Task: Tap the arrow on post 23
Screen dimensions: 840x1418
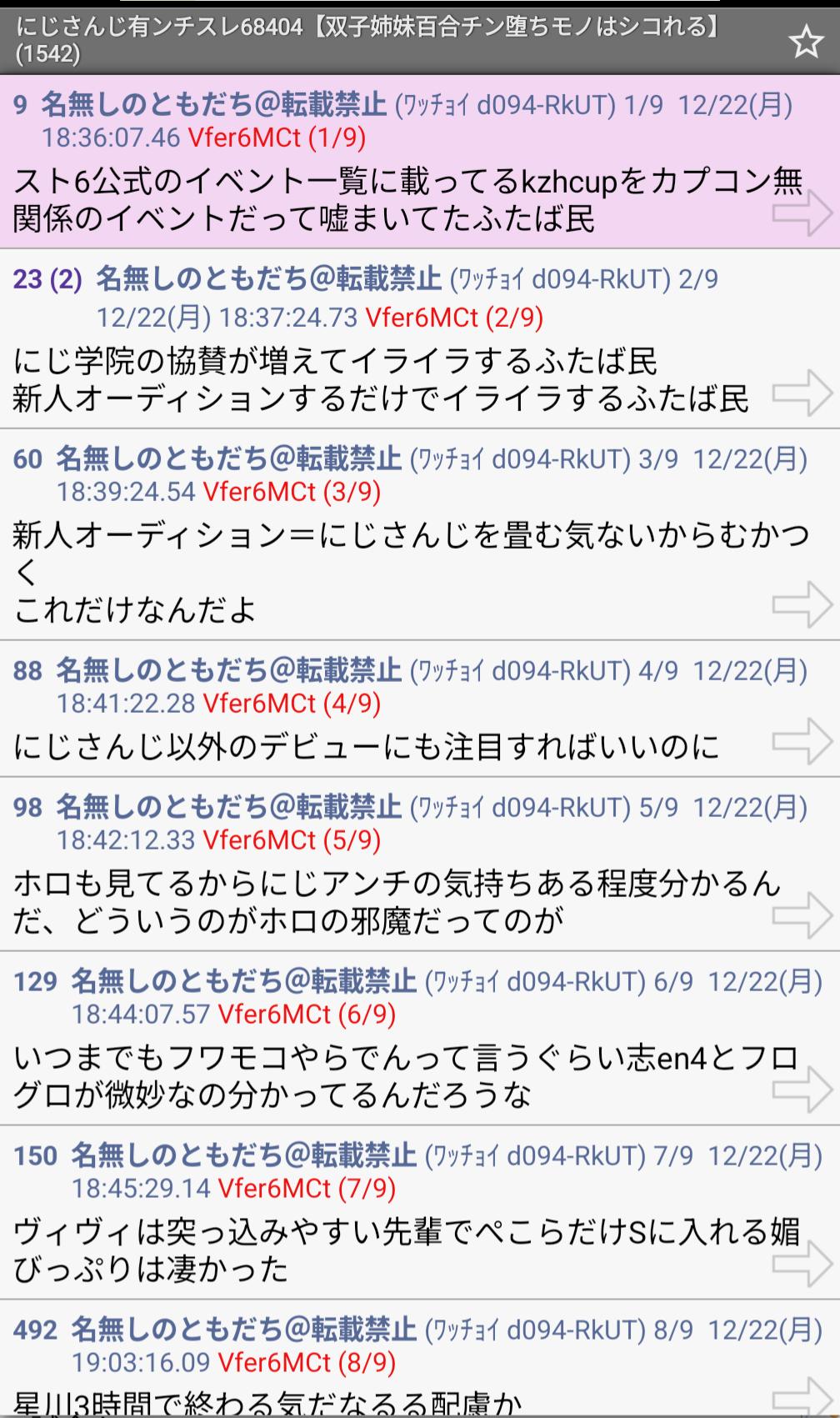Action: [802, 393]
